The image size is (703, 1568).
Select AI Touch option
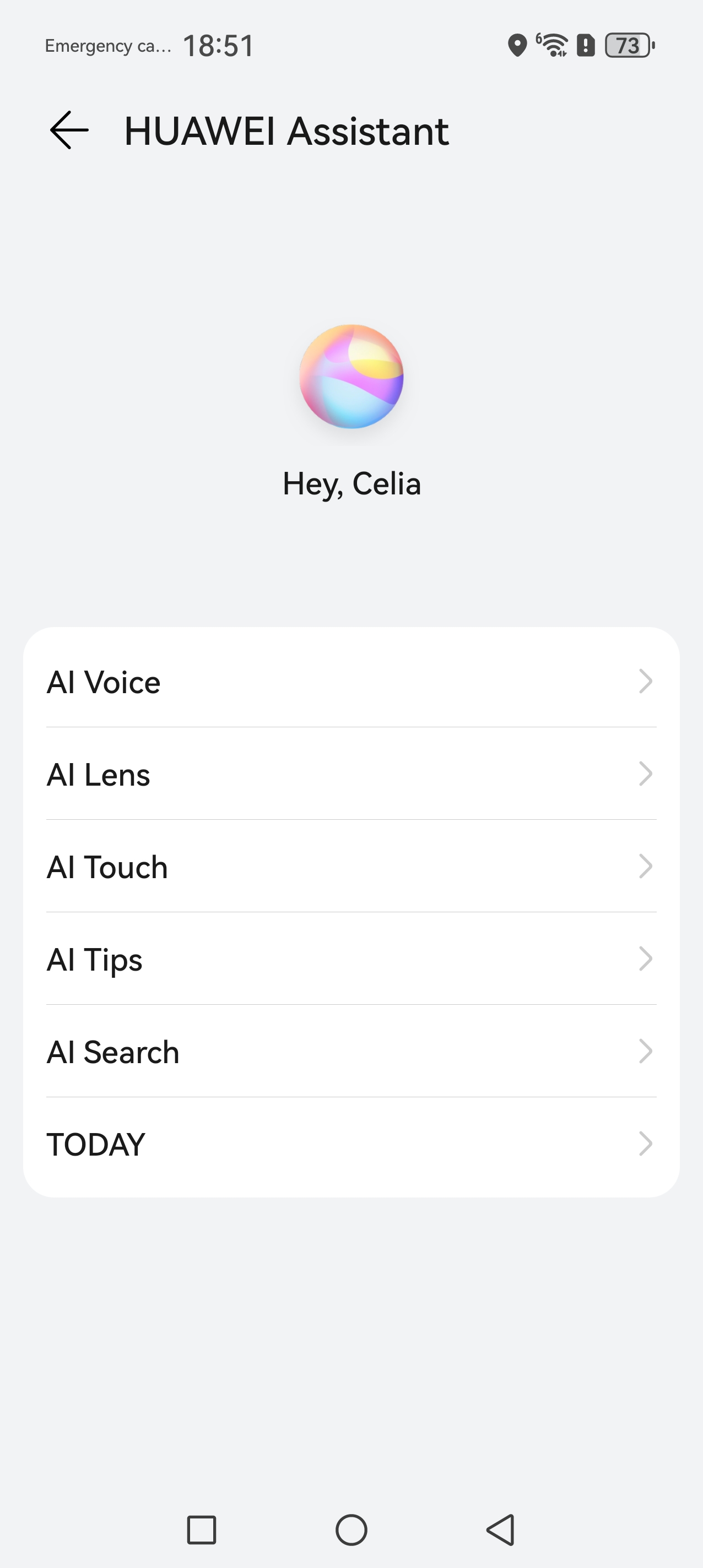point(351,866)
